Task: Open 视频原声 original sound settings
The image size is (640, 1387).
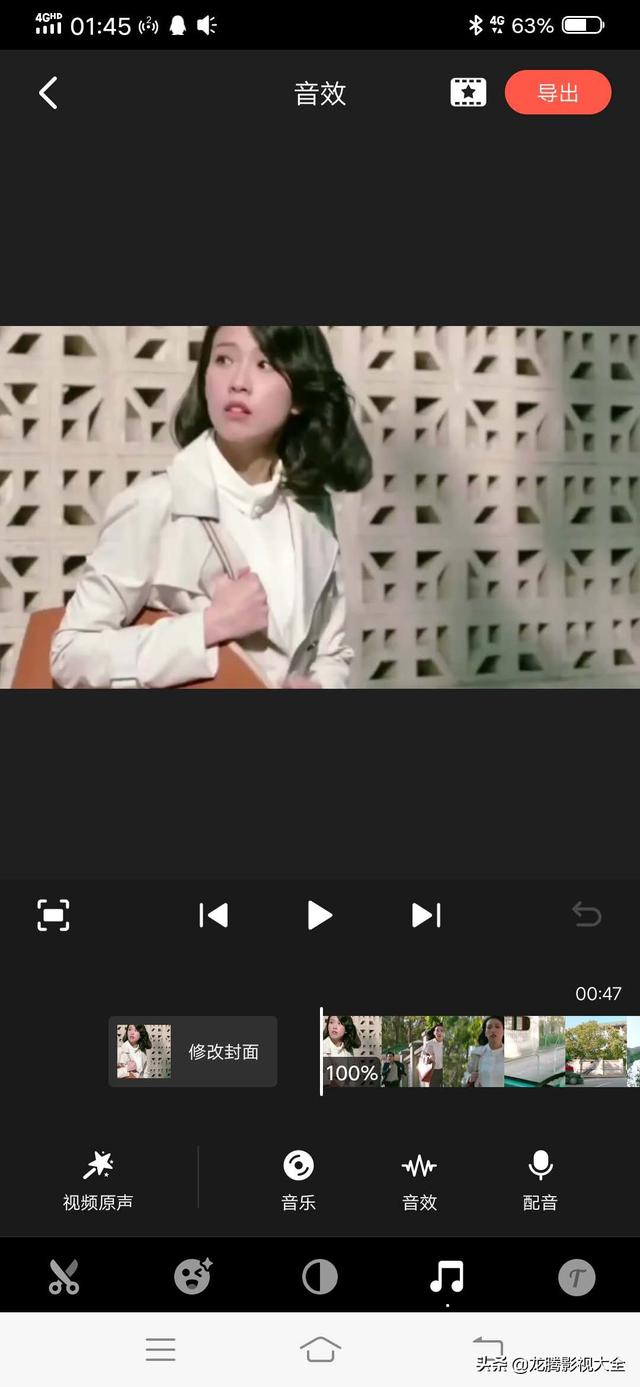Action: point(98,1180)
